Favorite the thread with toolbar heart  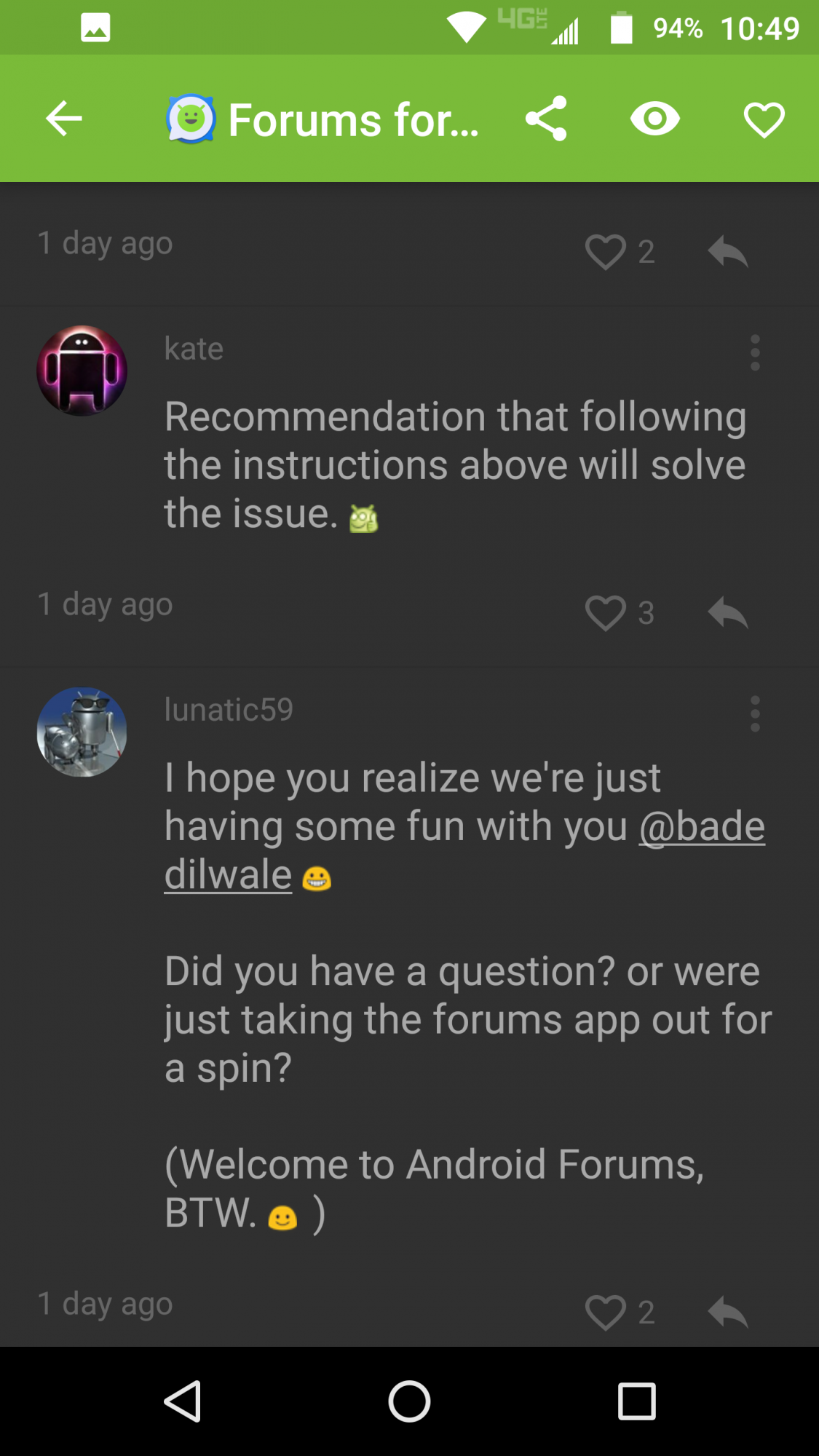point(764,119)
